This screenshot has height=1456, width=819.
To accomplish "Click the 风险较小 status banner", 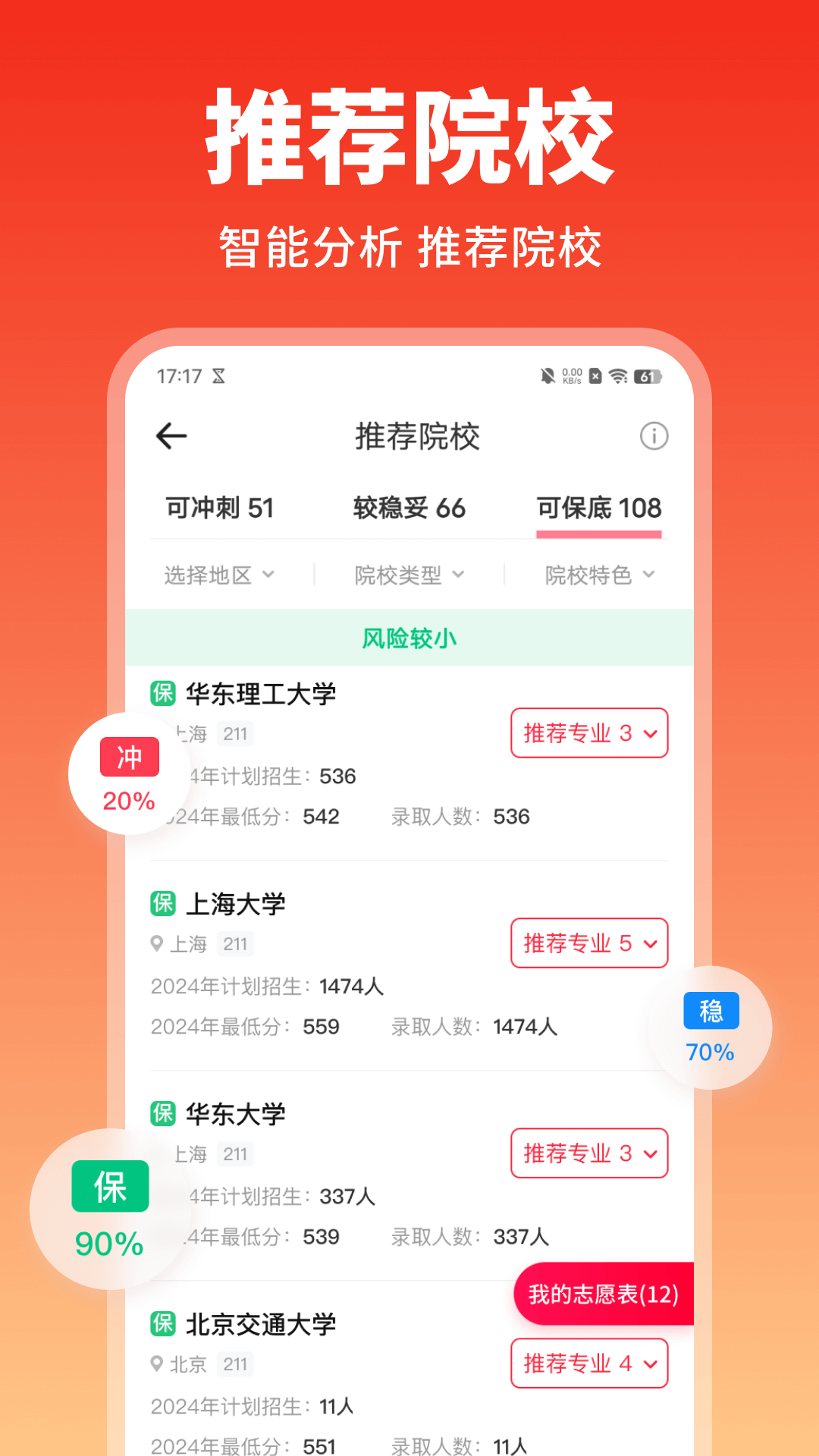I will pyautogui.click(x=409, y=638).
